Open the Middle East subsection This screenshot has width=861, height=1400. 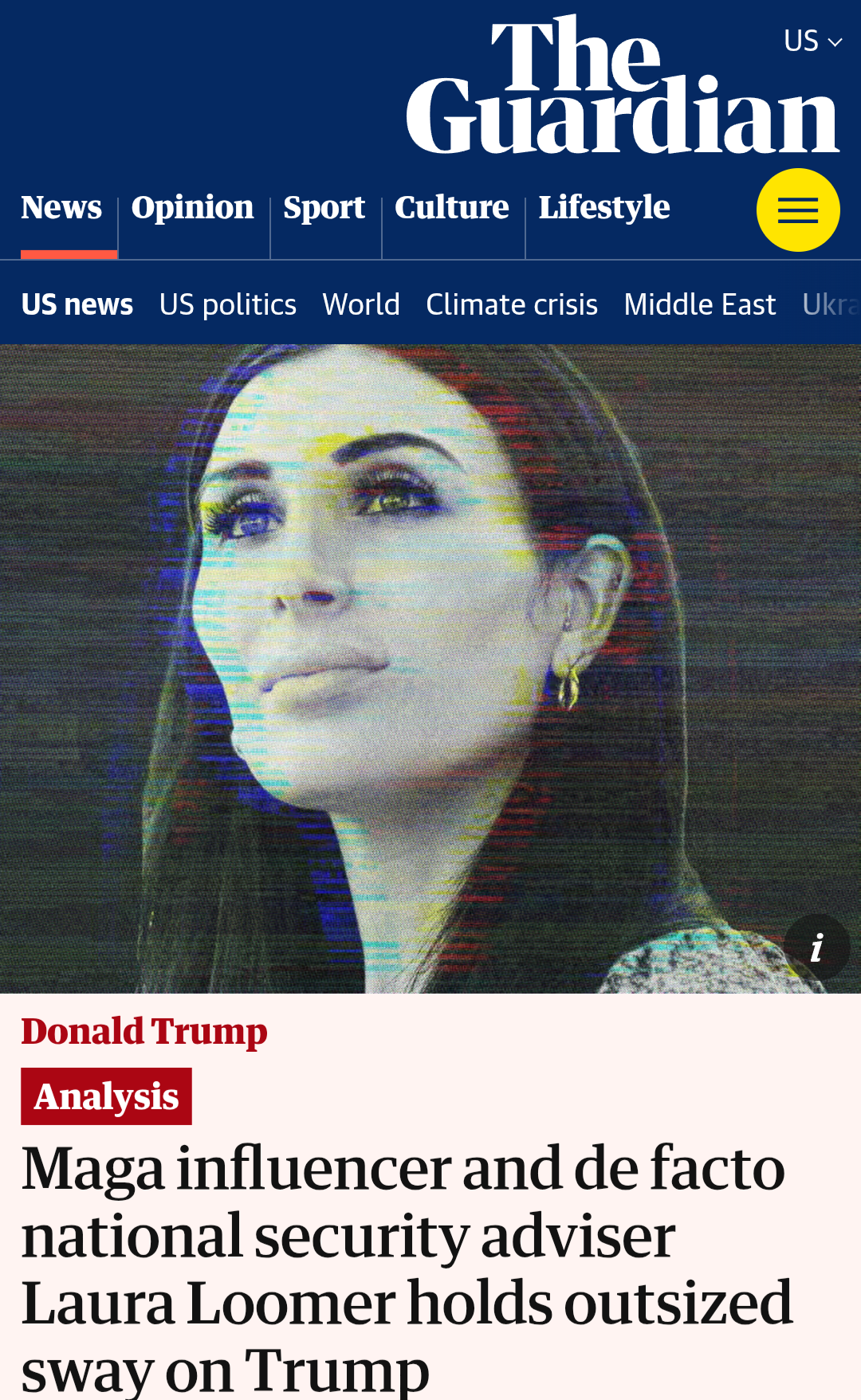700,304
